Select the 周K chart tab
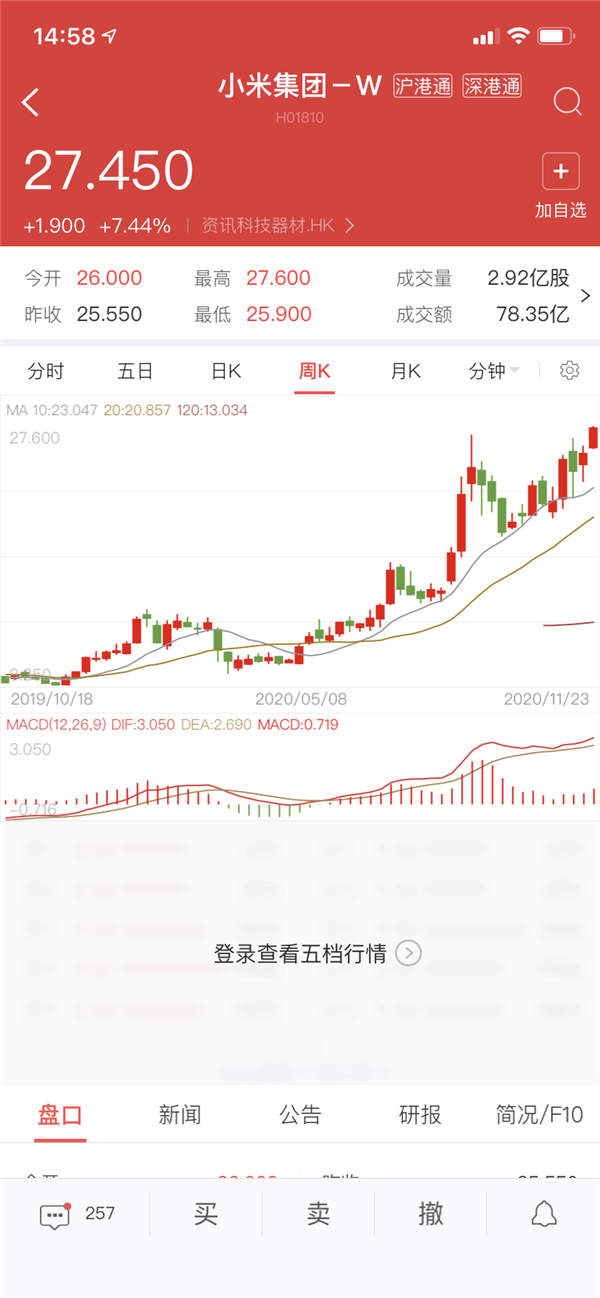Viewport: 600px width, 1298px height. pos(315,371)
